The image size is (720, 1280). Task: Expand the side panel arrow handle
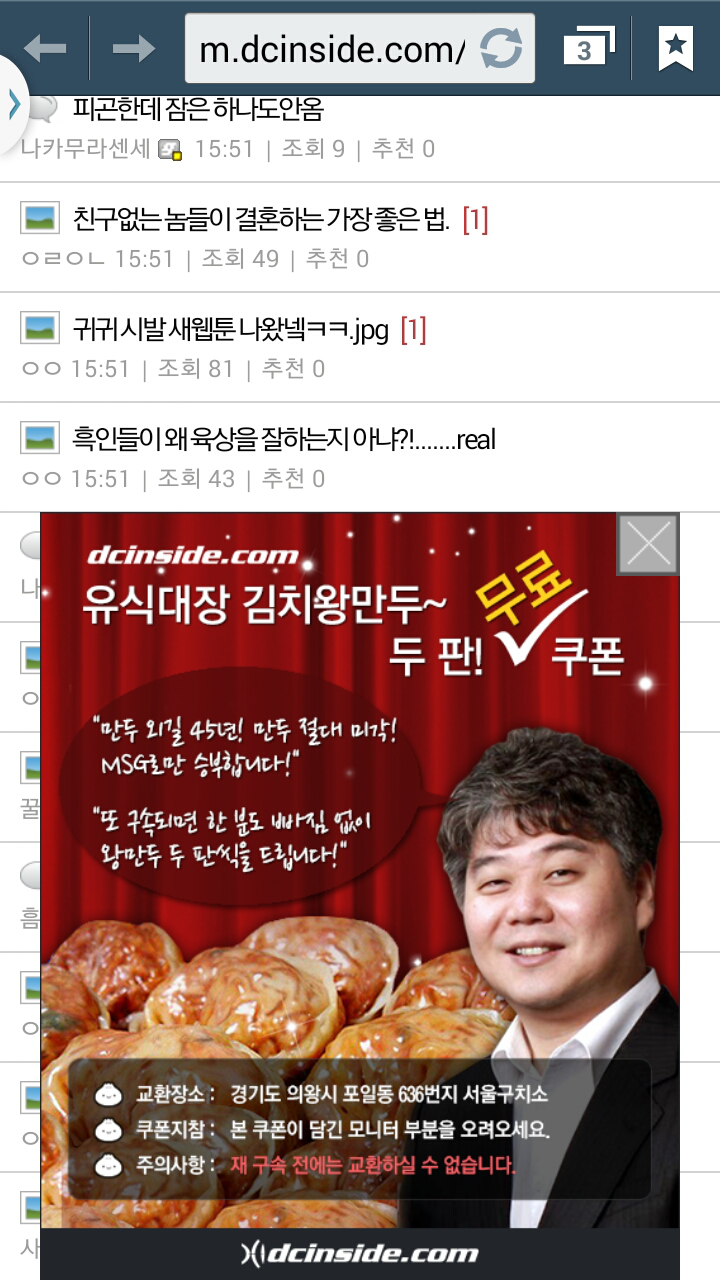(x=12, y=104)
